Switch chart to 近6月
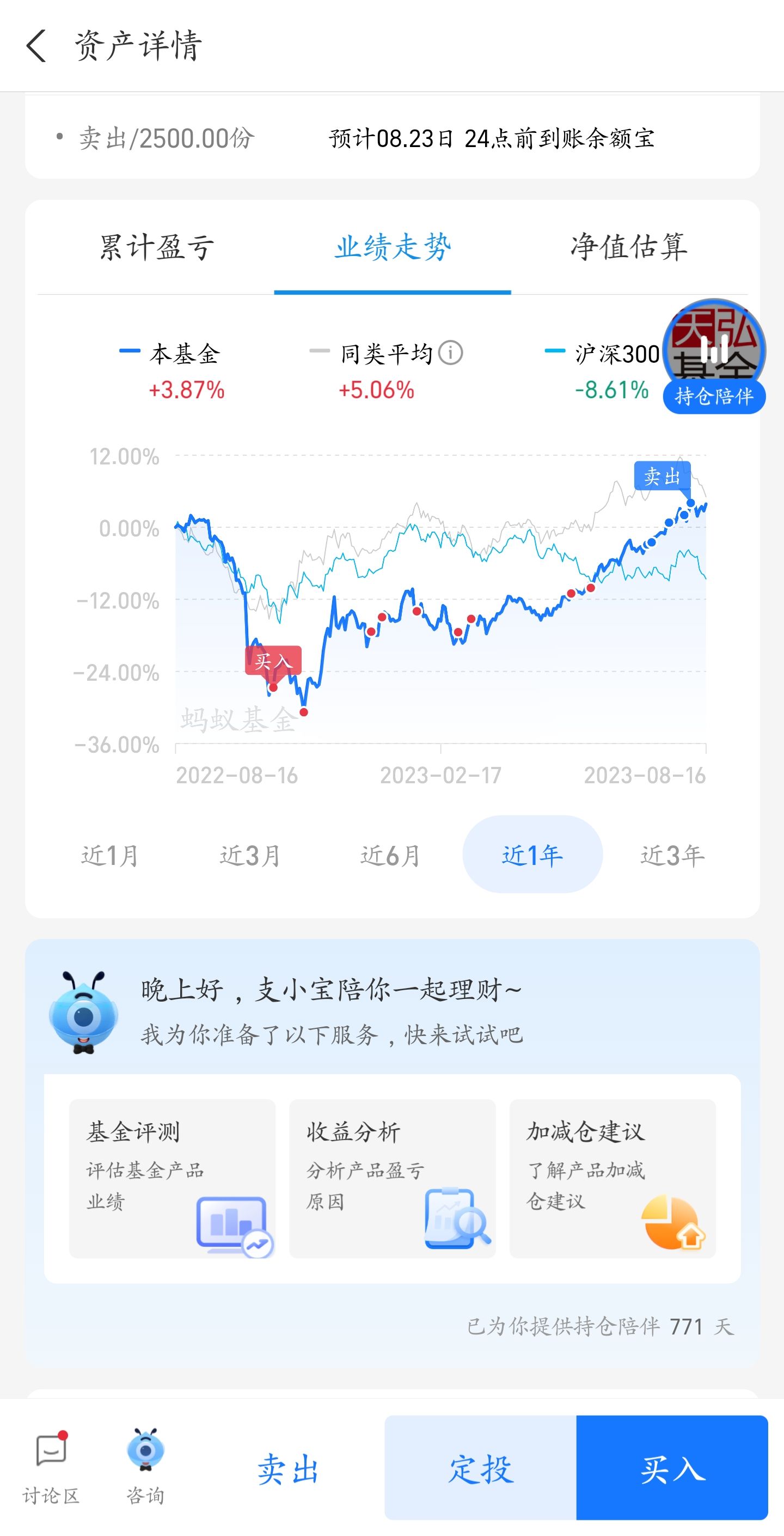 point(390,855)
